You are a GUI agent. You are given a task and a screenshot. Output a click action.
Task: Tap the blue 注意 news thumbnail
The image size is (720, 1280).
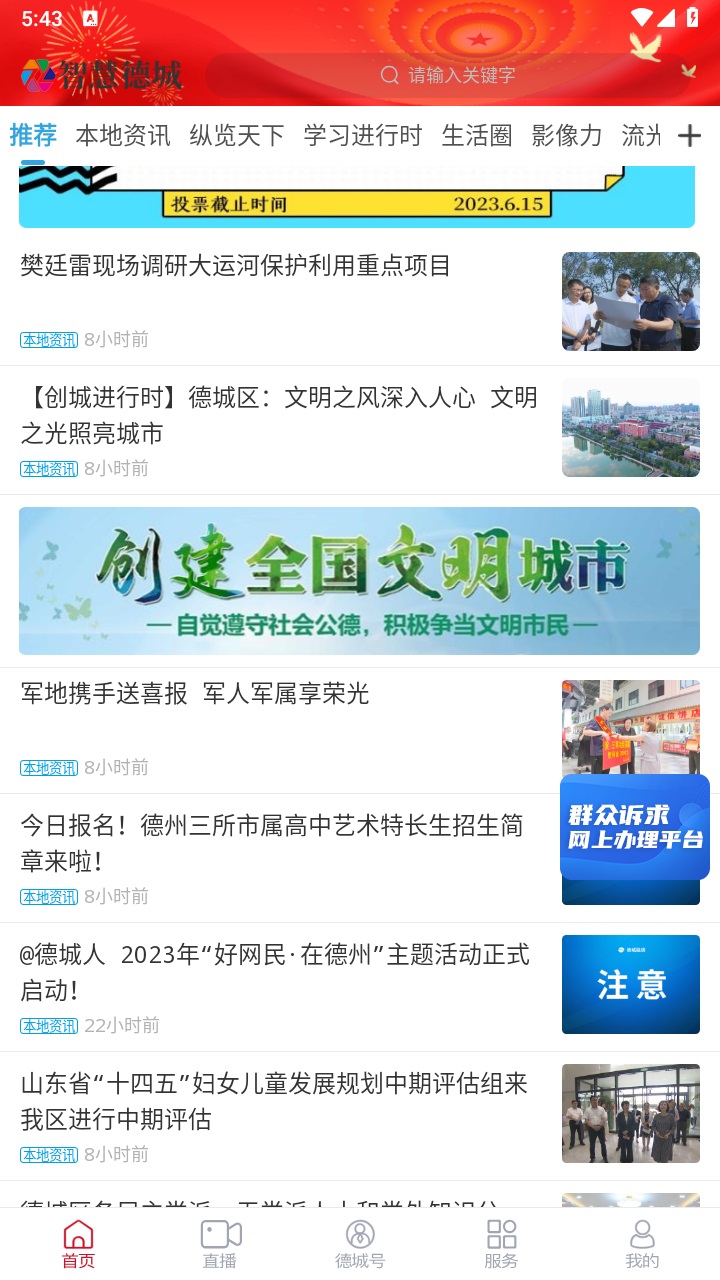point(630,984)
